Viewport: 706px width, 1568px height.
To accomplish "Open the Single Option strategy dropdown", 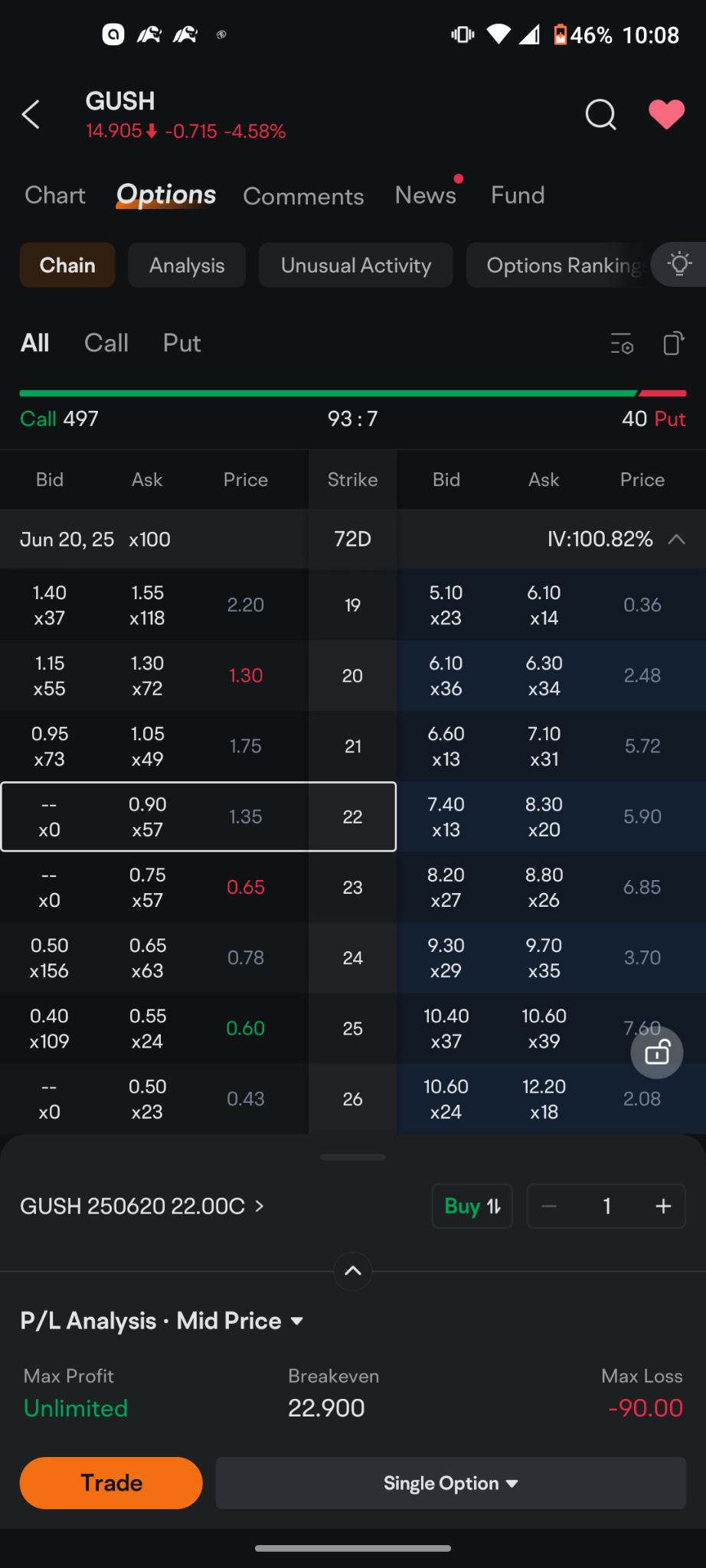I will click(451, 1483).
